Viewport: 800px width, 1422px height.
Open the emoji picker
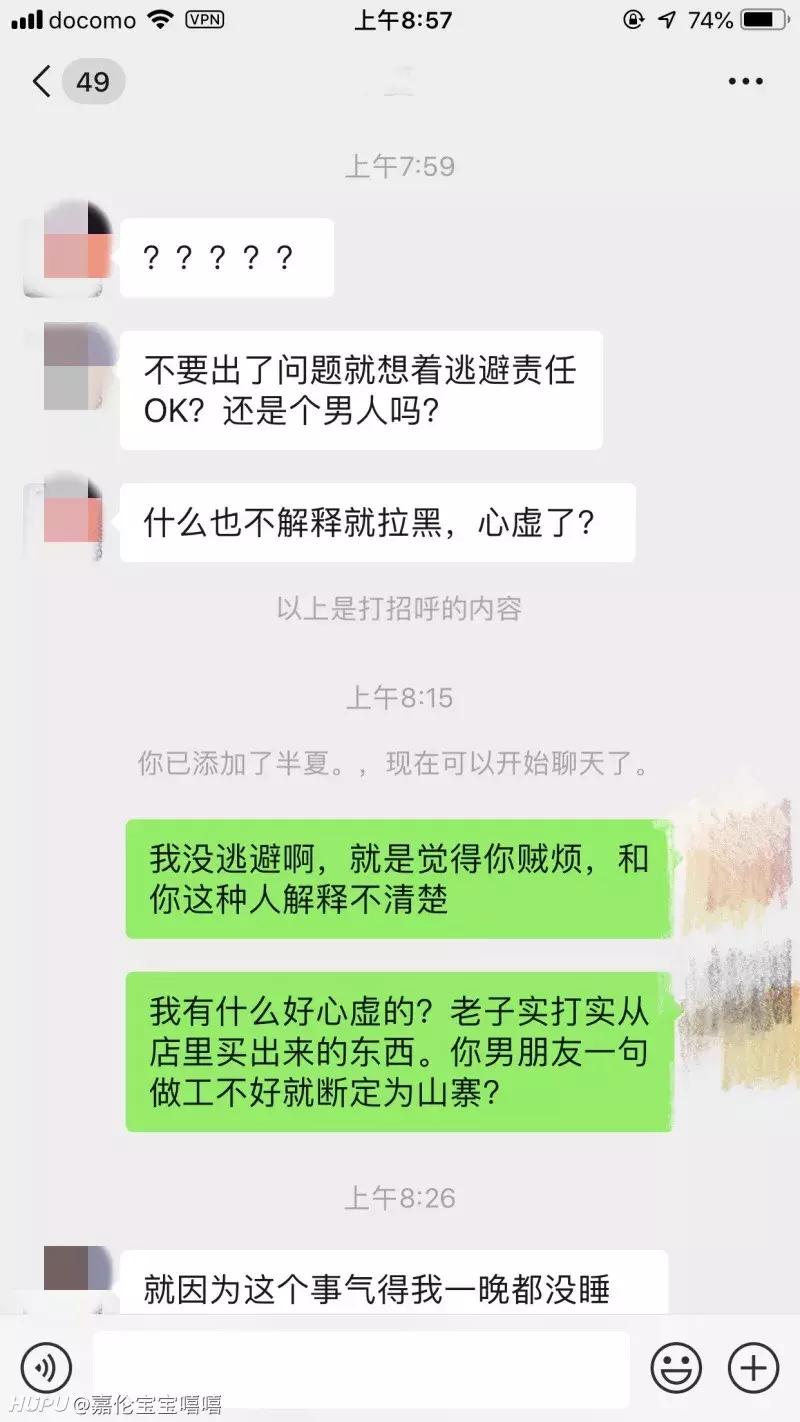tap(678, 1368)
